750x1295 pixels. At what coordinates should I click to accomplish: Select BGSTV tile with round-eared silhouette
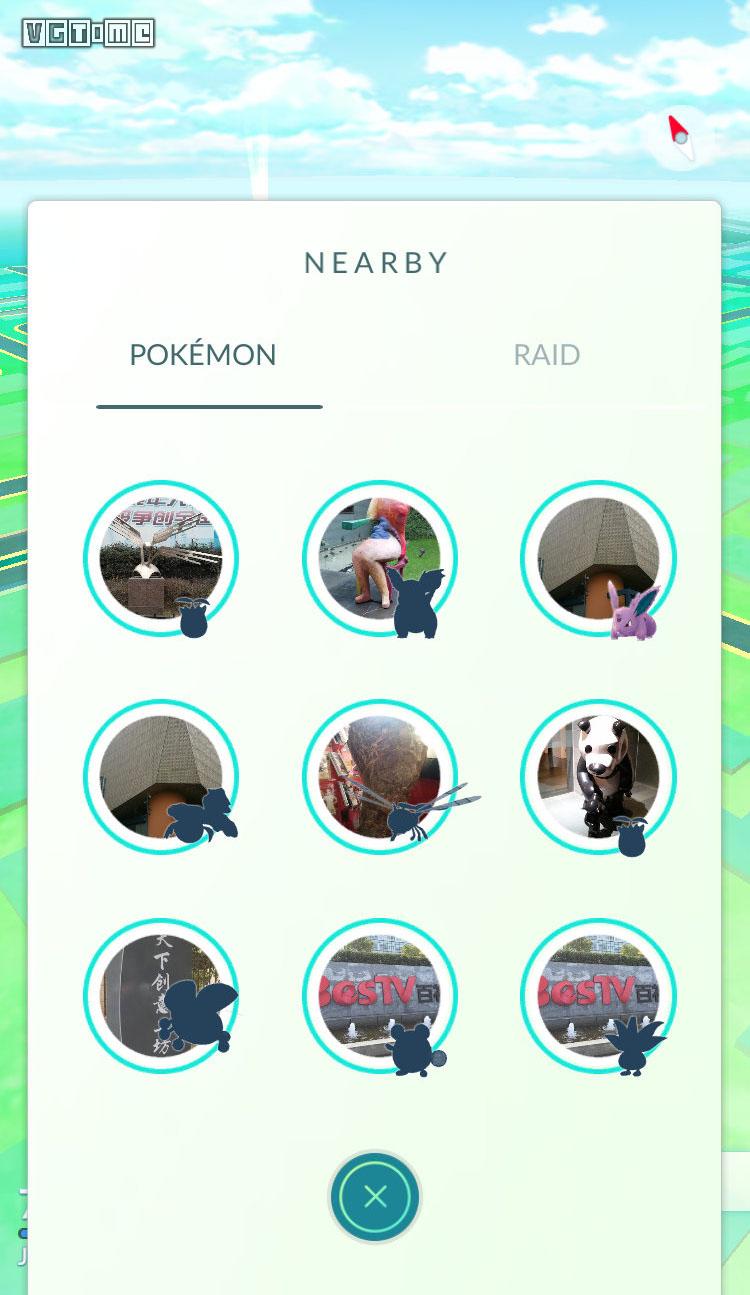(380, 995)
